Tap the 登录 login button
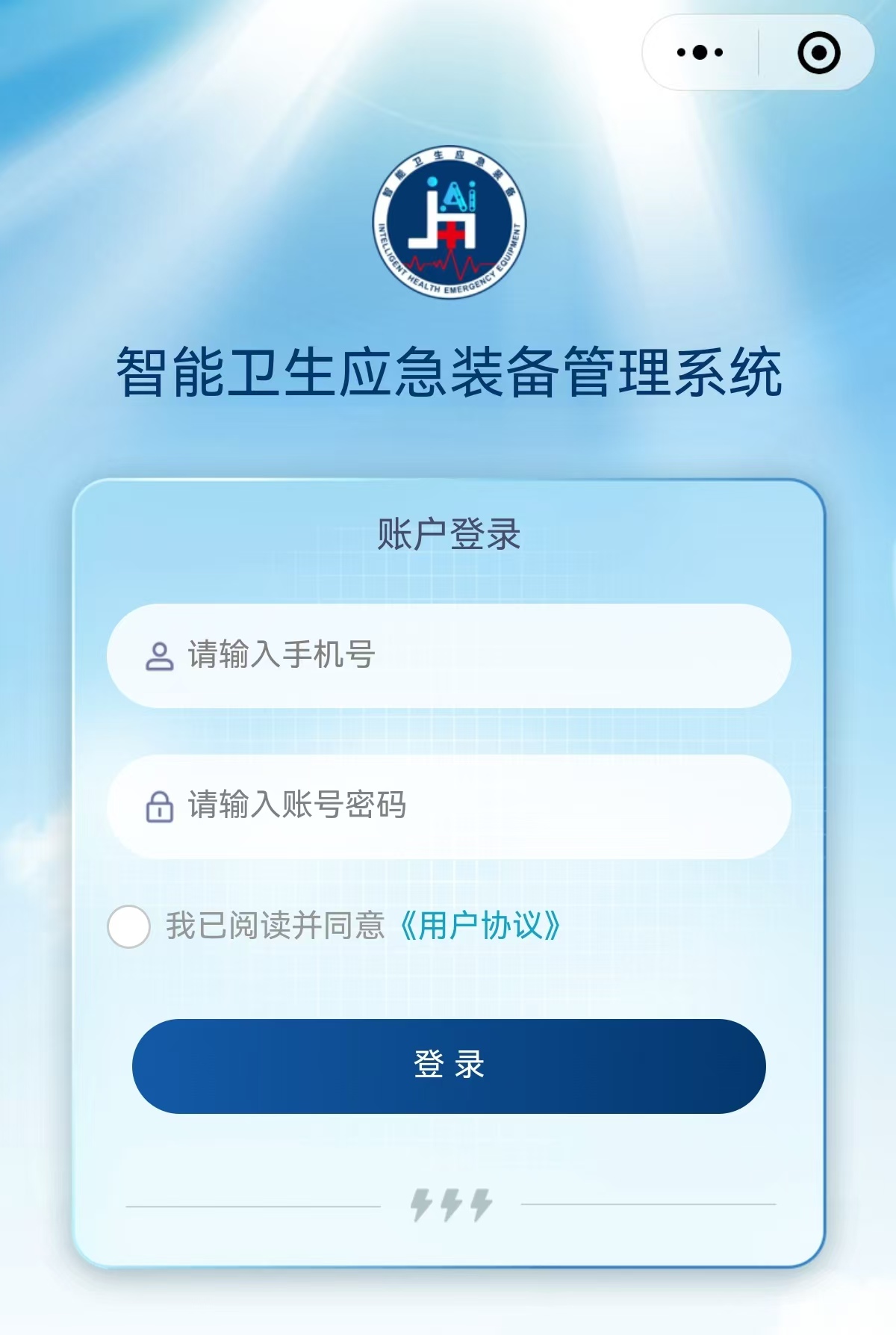Viewport: 896px width, 1335px height. [x=449, y=1065]
